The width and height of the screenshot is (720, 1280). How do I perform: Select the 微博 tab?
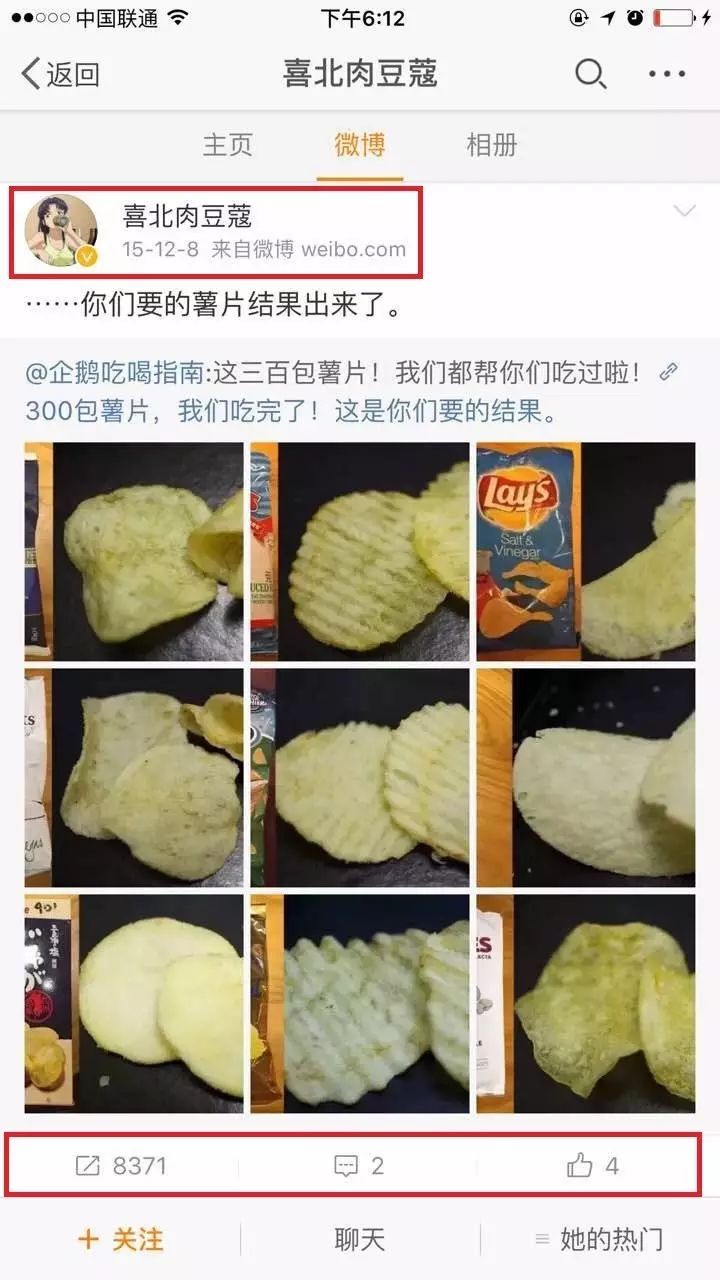coord(360,144)
